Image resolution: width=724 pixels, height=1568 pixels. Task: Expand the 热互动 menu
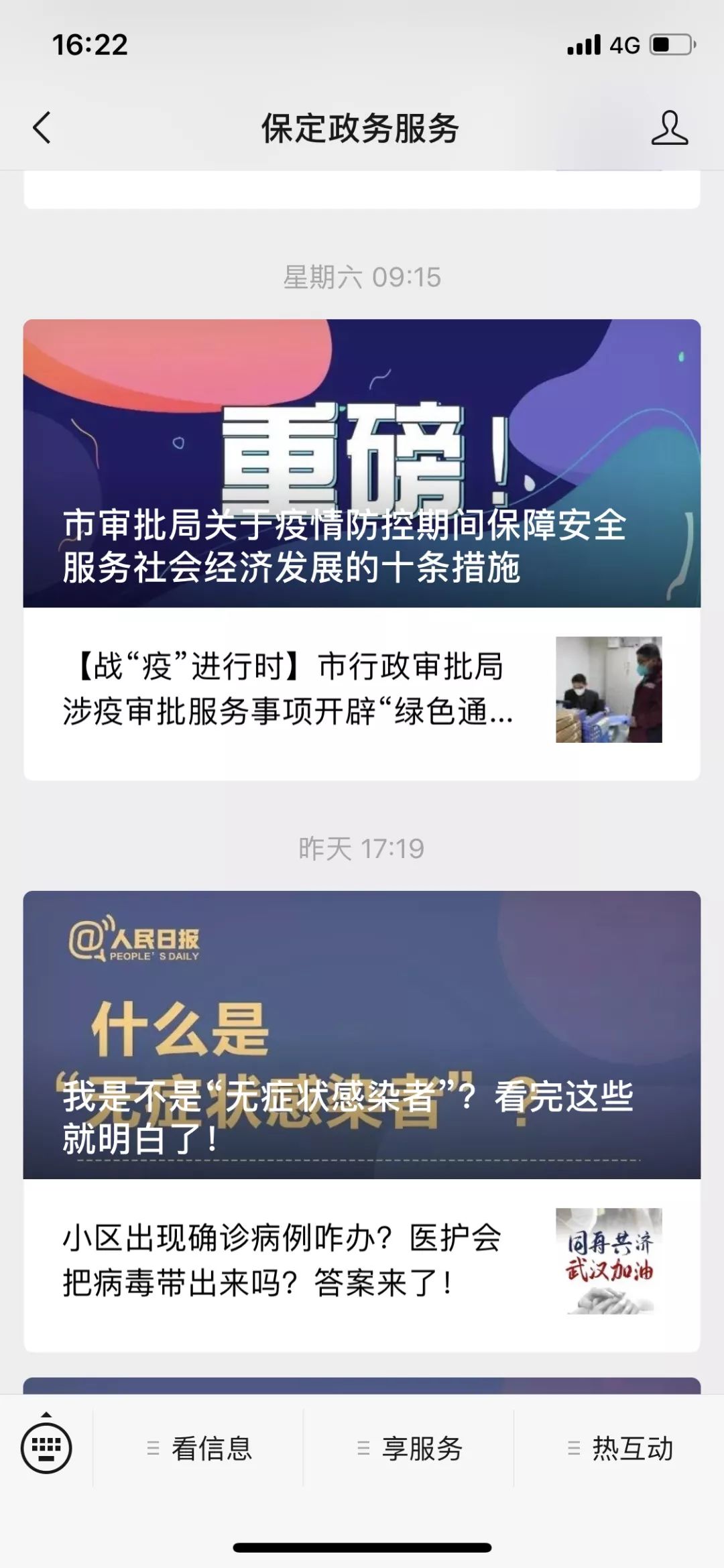tap(620, 1449)
